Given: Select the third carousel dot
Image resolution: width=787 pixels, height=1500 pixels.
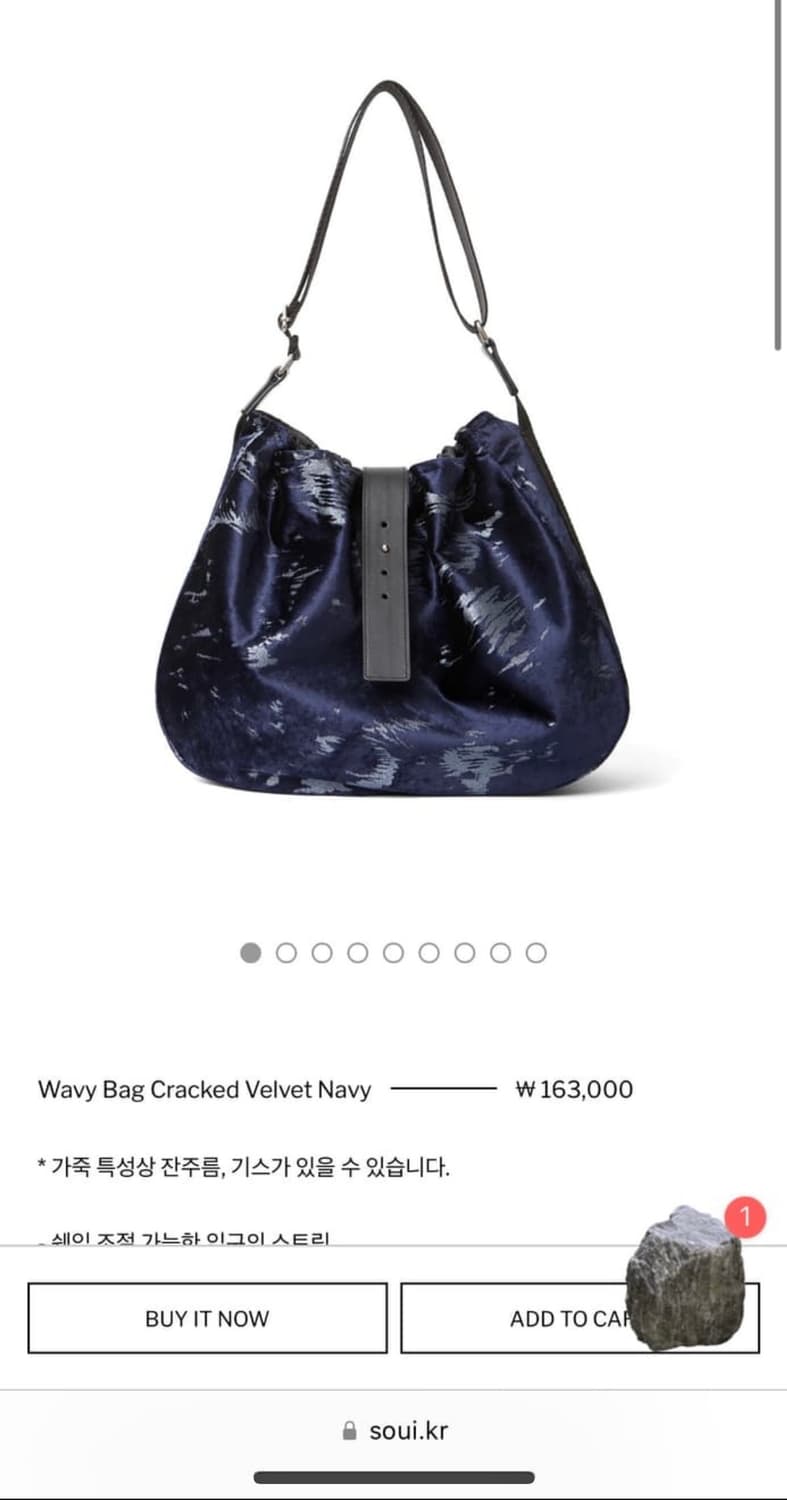Looking at the screenshot, I should [322, 953].
